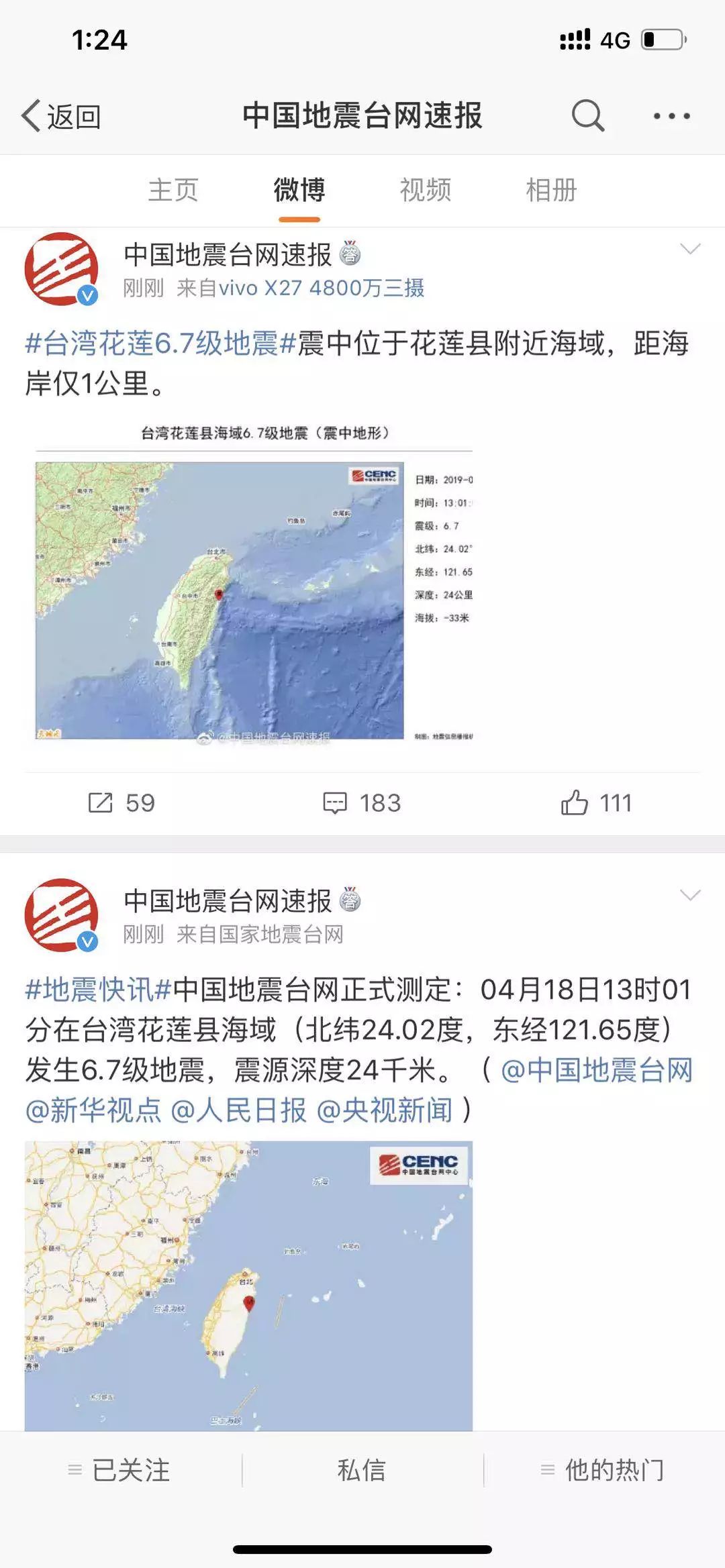
Task: Open the search magnifier icon
Action: pos(587,116)
